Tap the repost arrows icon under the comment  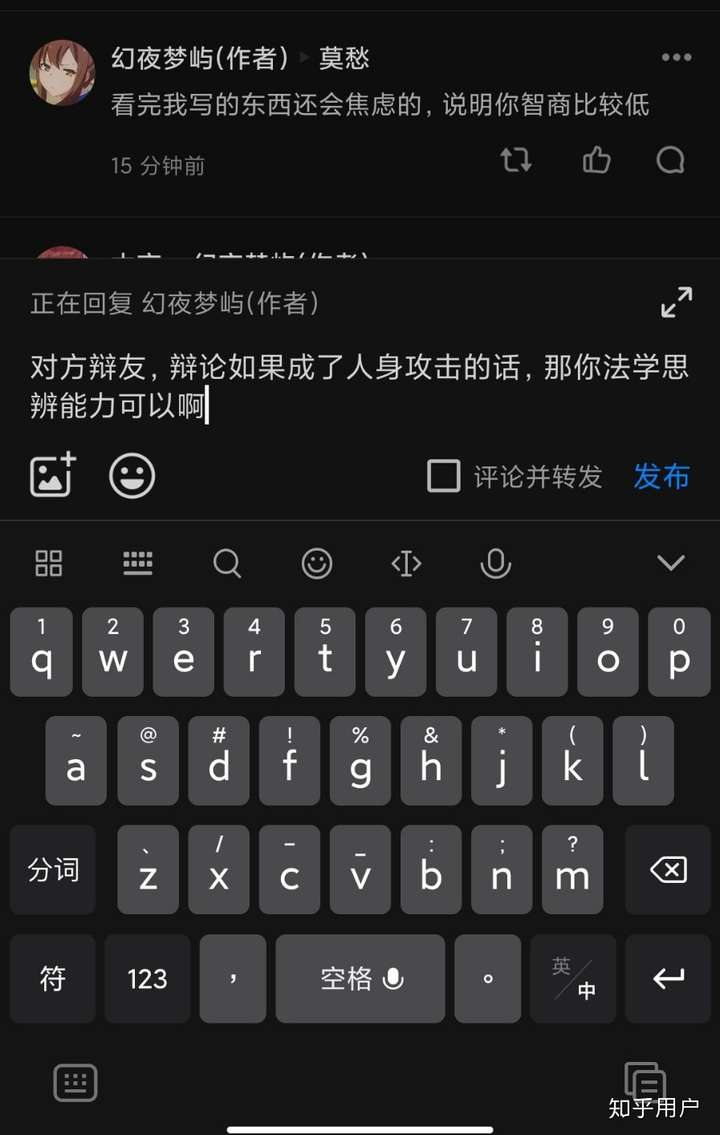[516, 160]
